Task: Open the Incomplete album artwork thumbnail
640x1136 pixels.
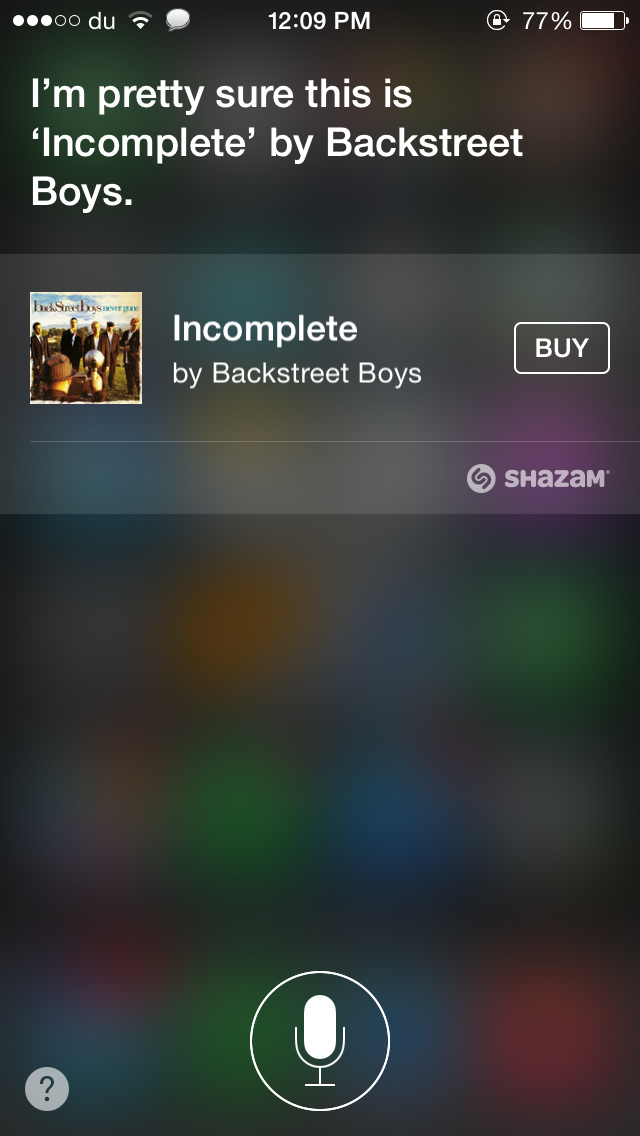Action: [86, 348]
